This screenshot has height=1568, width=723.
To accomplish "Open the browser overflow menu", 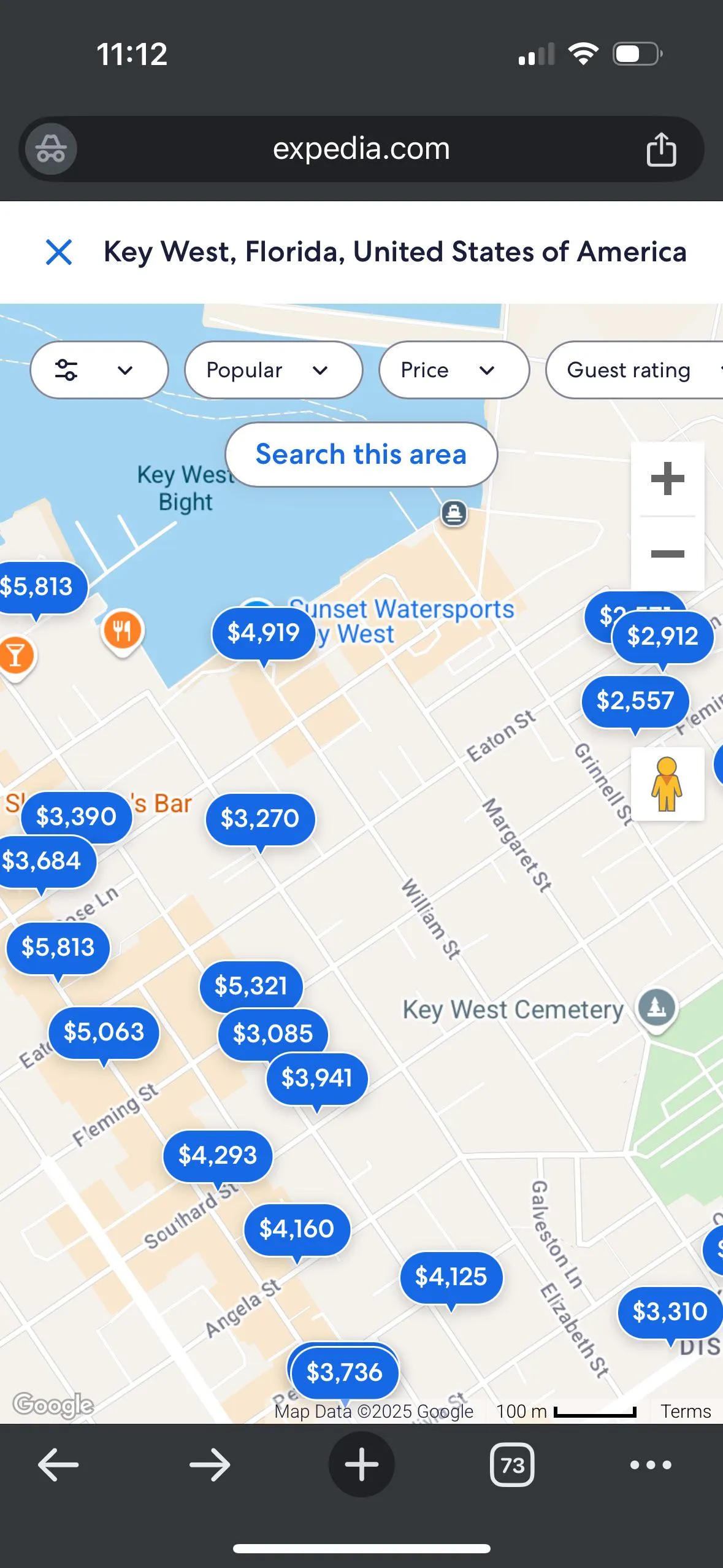I will point(651,1464).
